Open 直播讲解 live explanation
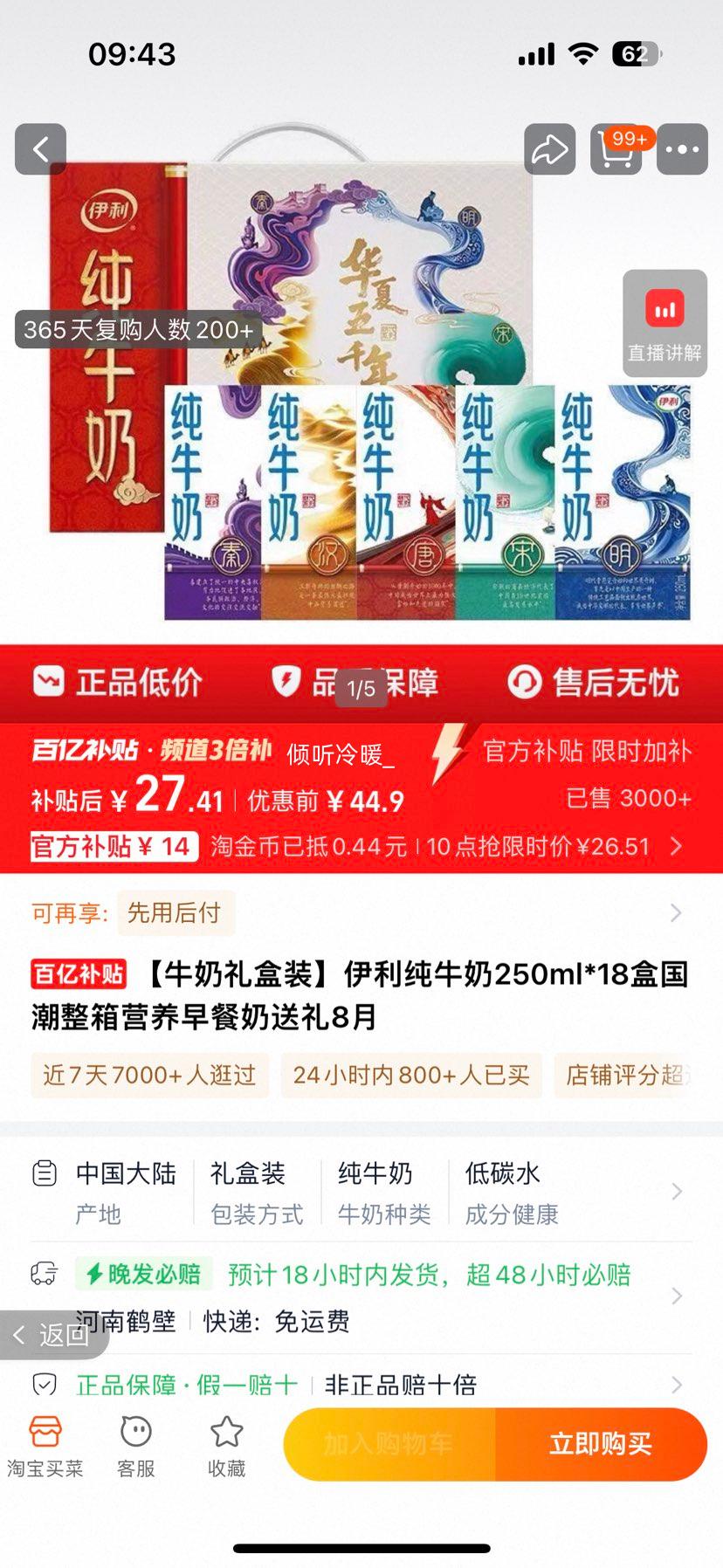This screenshot has width=723, height=1568. 664,324
